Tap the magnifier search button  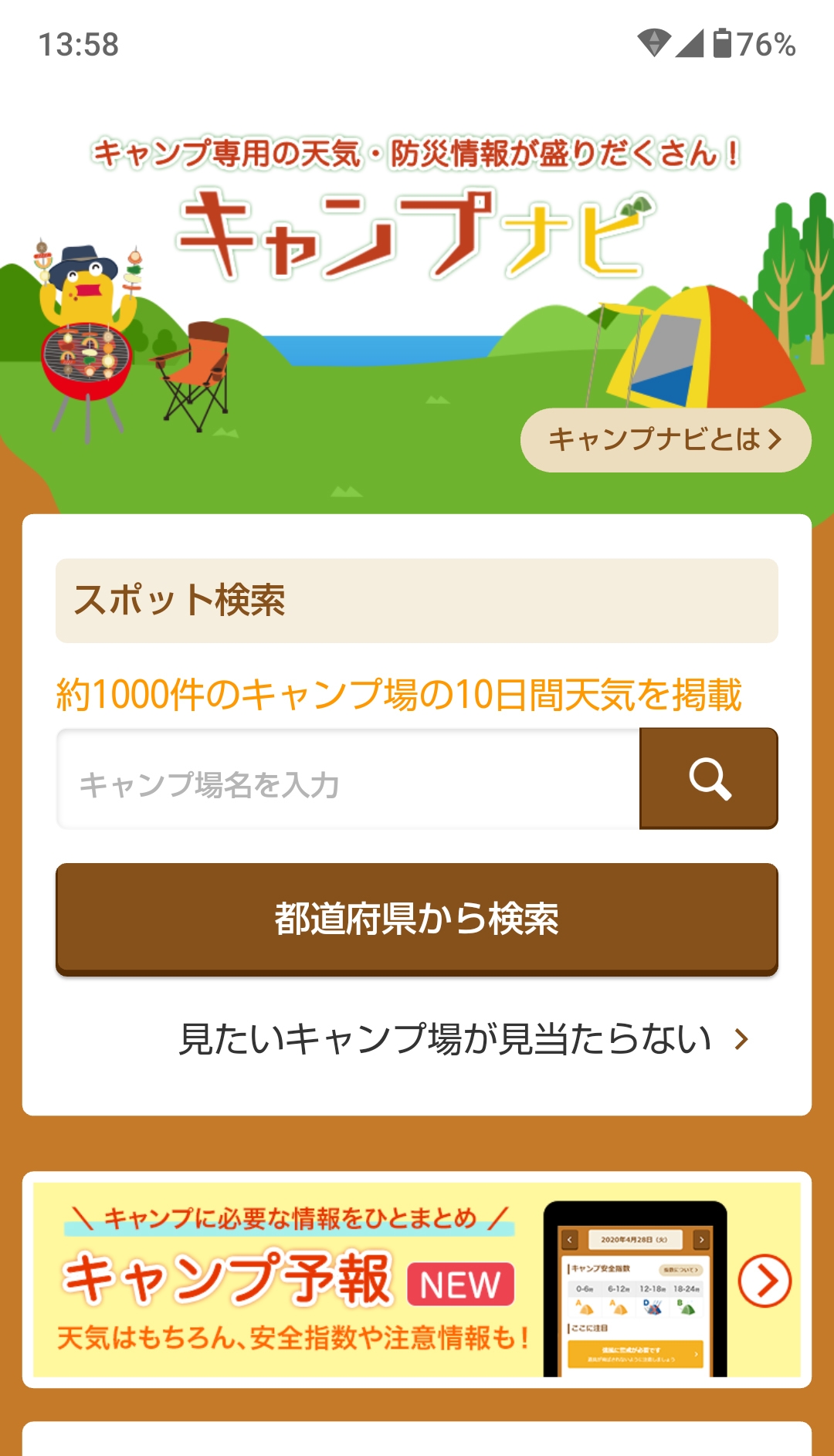pos(709,779)
